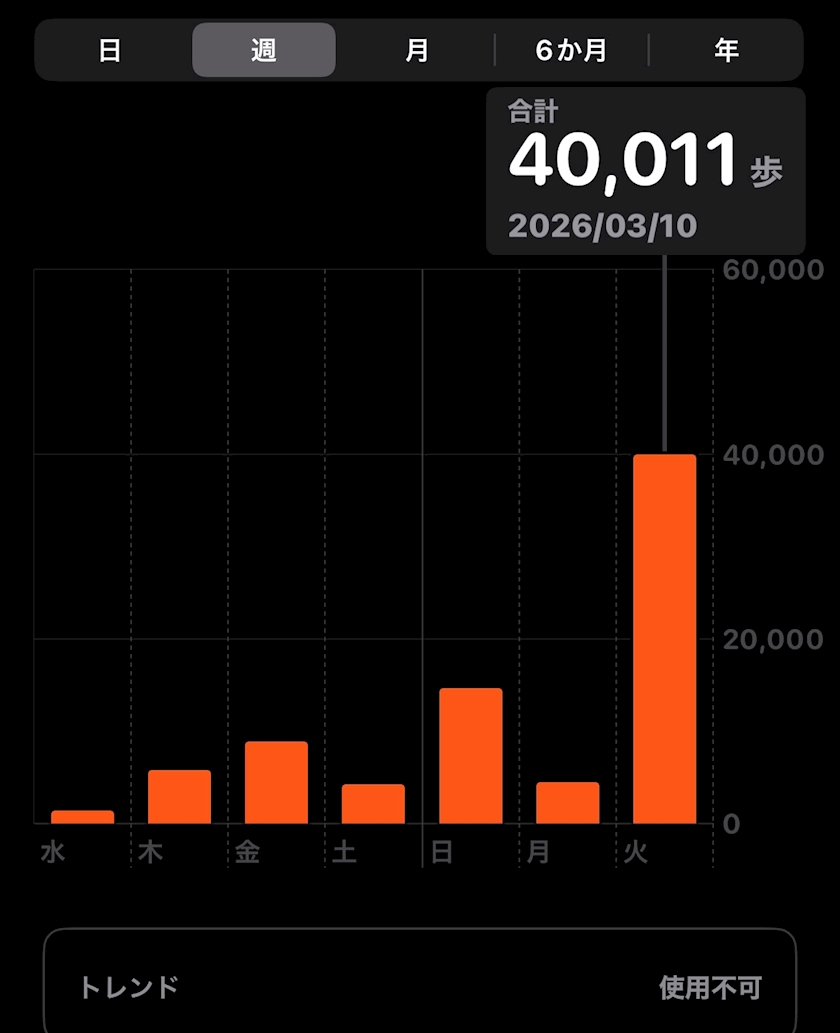This screenshot has height=1033, width=840.
Task: Switch to the 月 (month) view
Action: coord(417,50)
